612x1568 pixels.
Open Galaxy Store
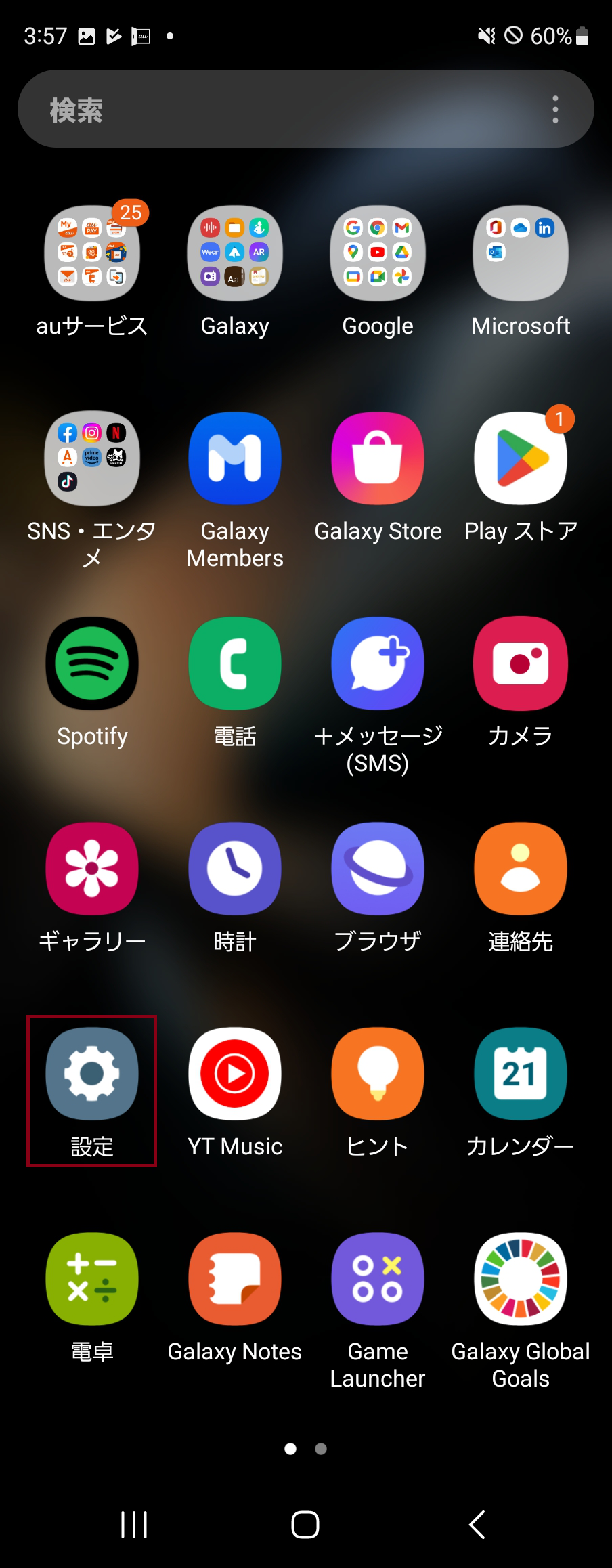coord(378,459)
